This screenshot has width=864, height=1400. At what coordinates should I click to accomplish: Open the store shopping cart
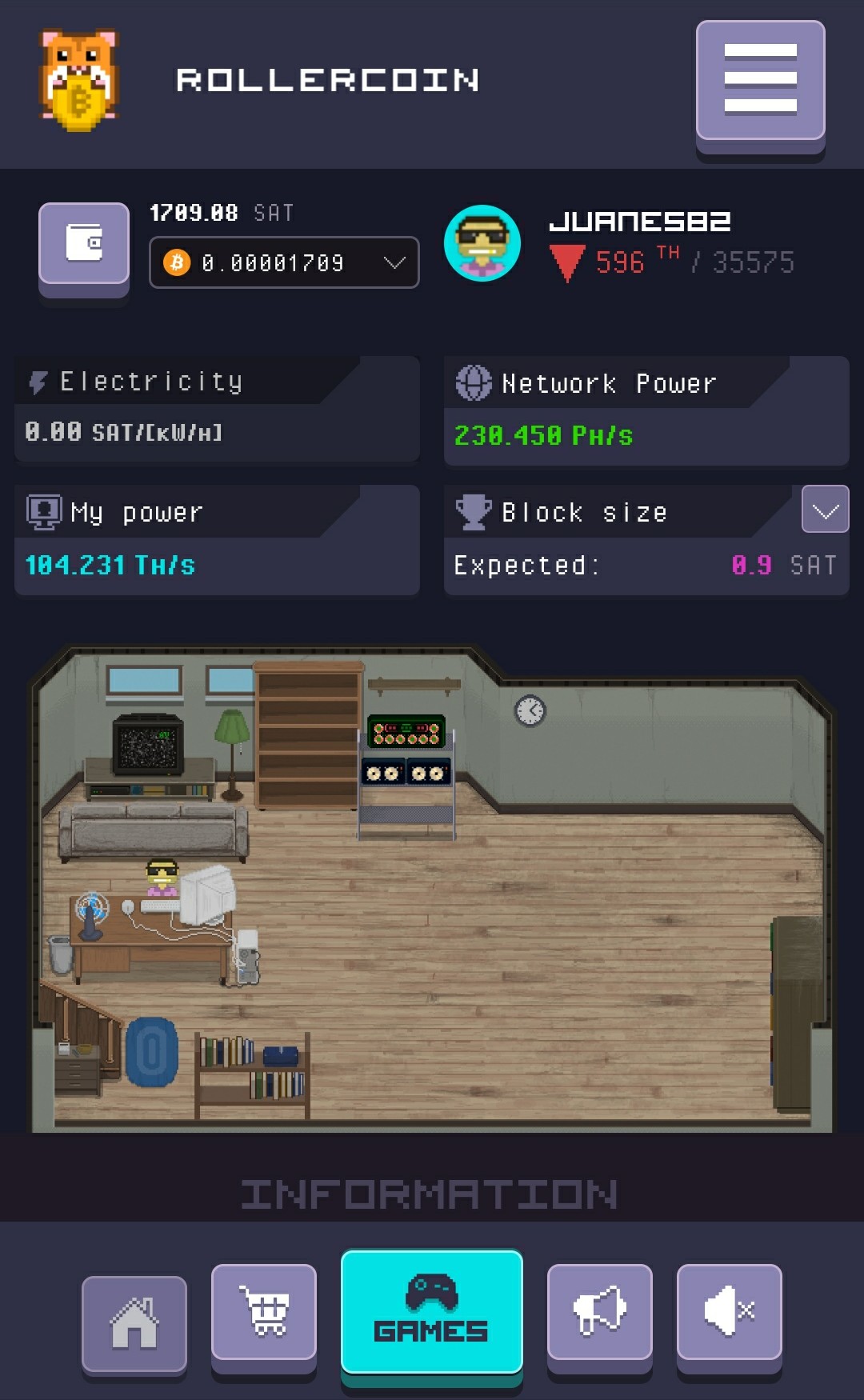tap(264, 1312)
